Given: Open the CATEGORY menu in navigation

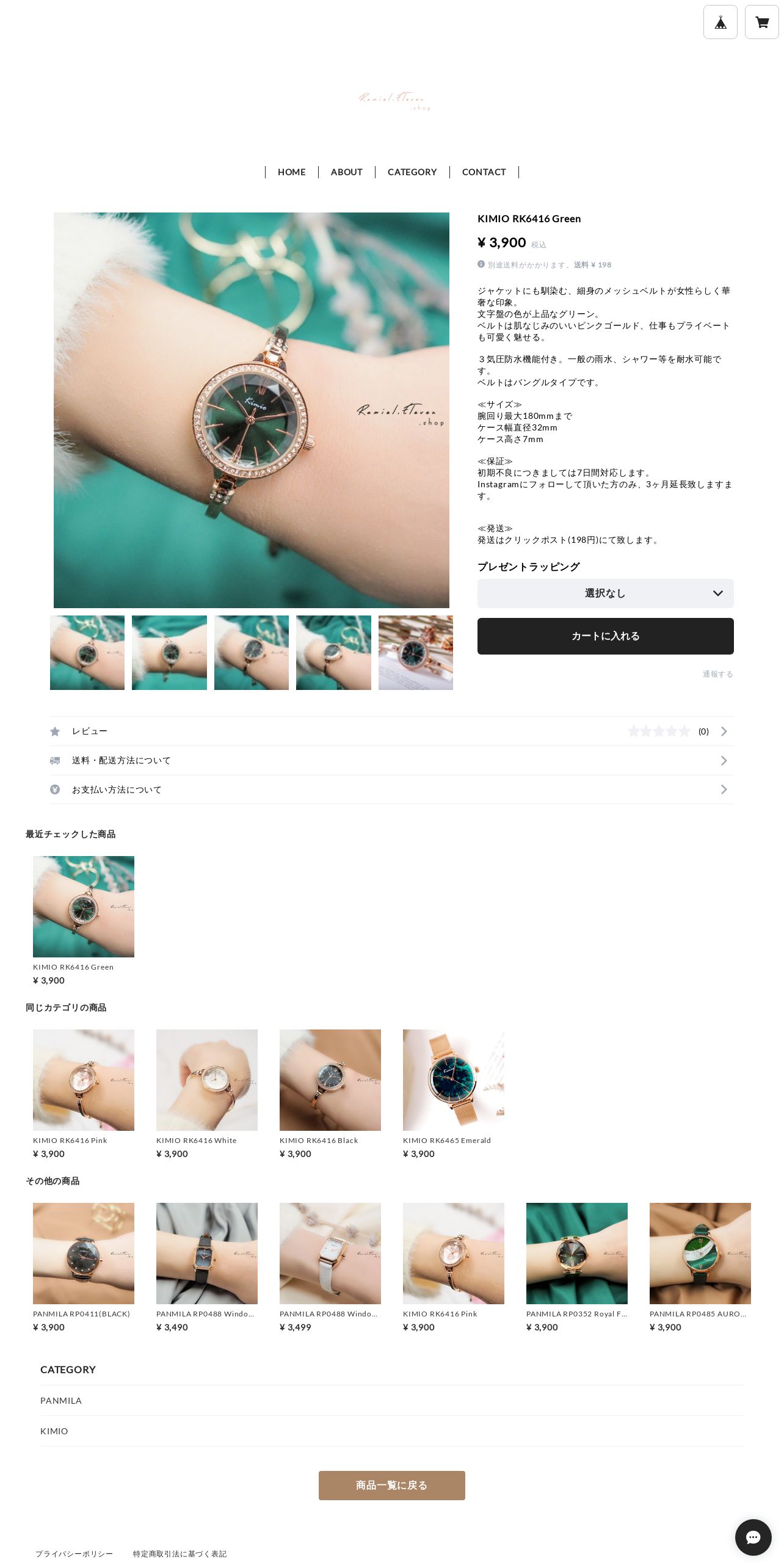Looking at the screenshot, I should 412,172.
